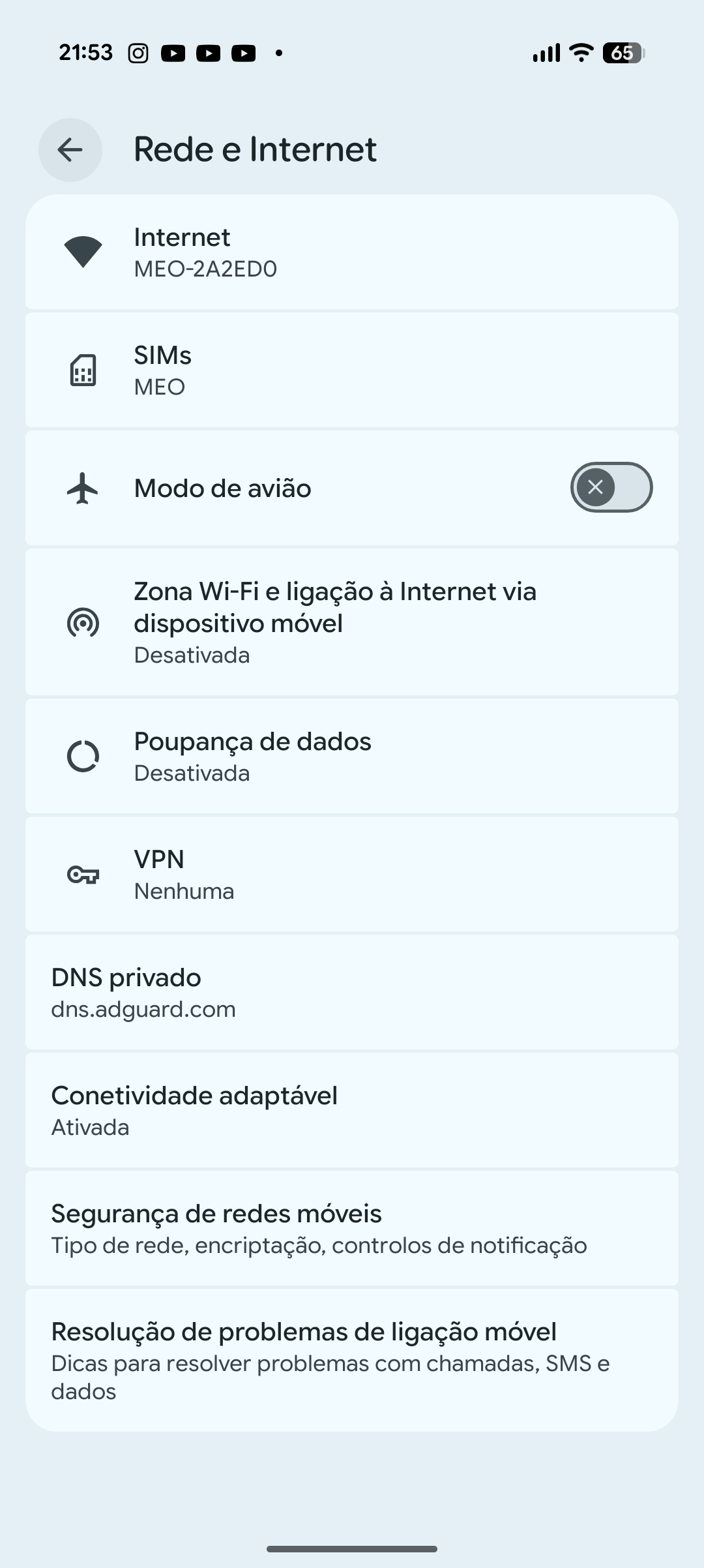
Task: Open the VPN settings
Action: (352, 874)
